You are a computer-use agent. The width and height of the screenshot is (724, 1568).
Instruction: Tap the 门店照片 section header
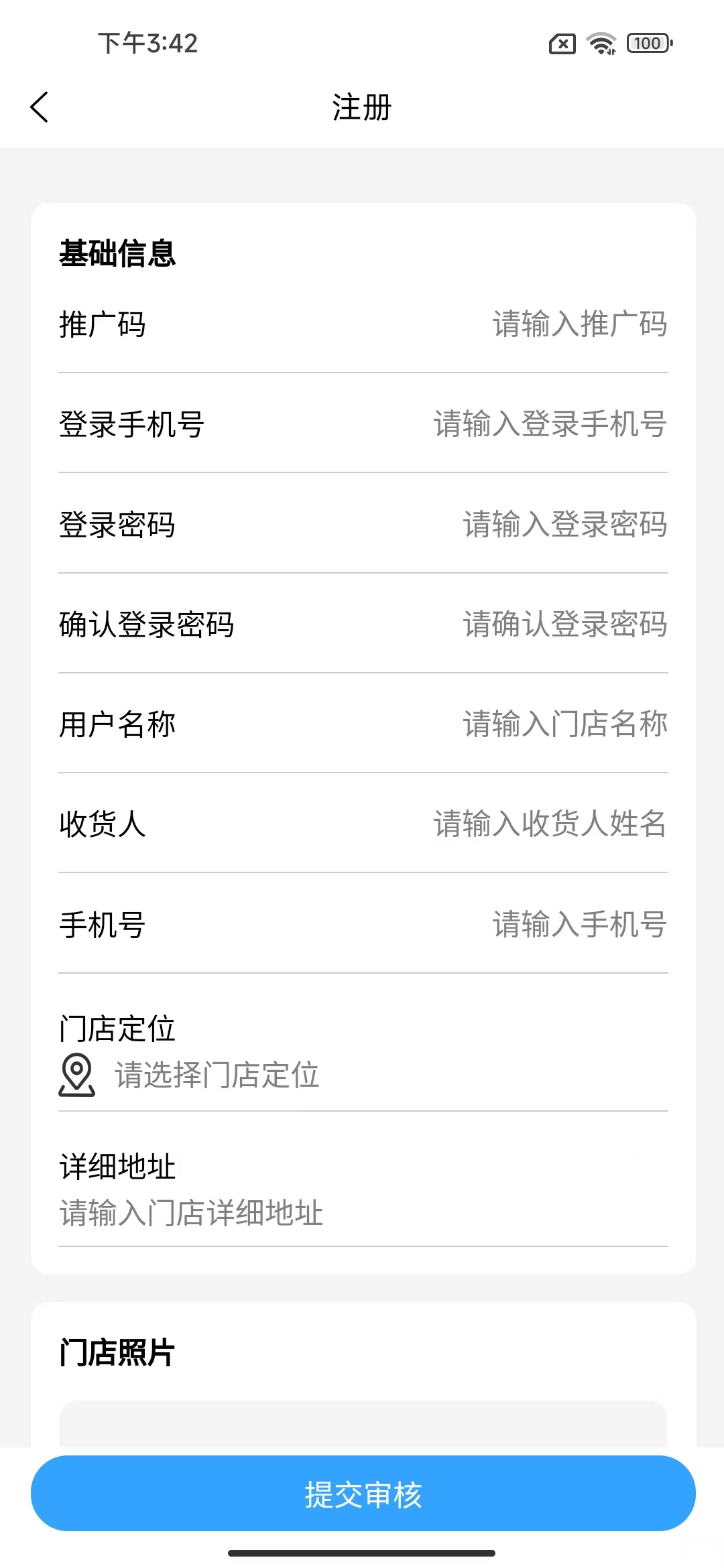click(x=116, y=1352)
